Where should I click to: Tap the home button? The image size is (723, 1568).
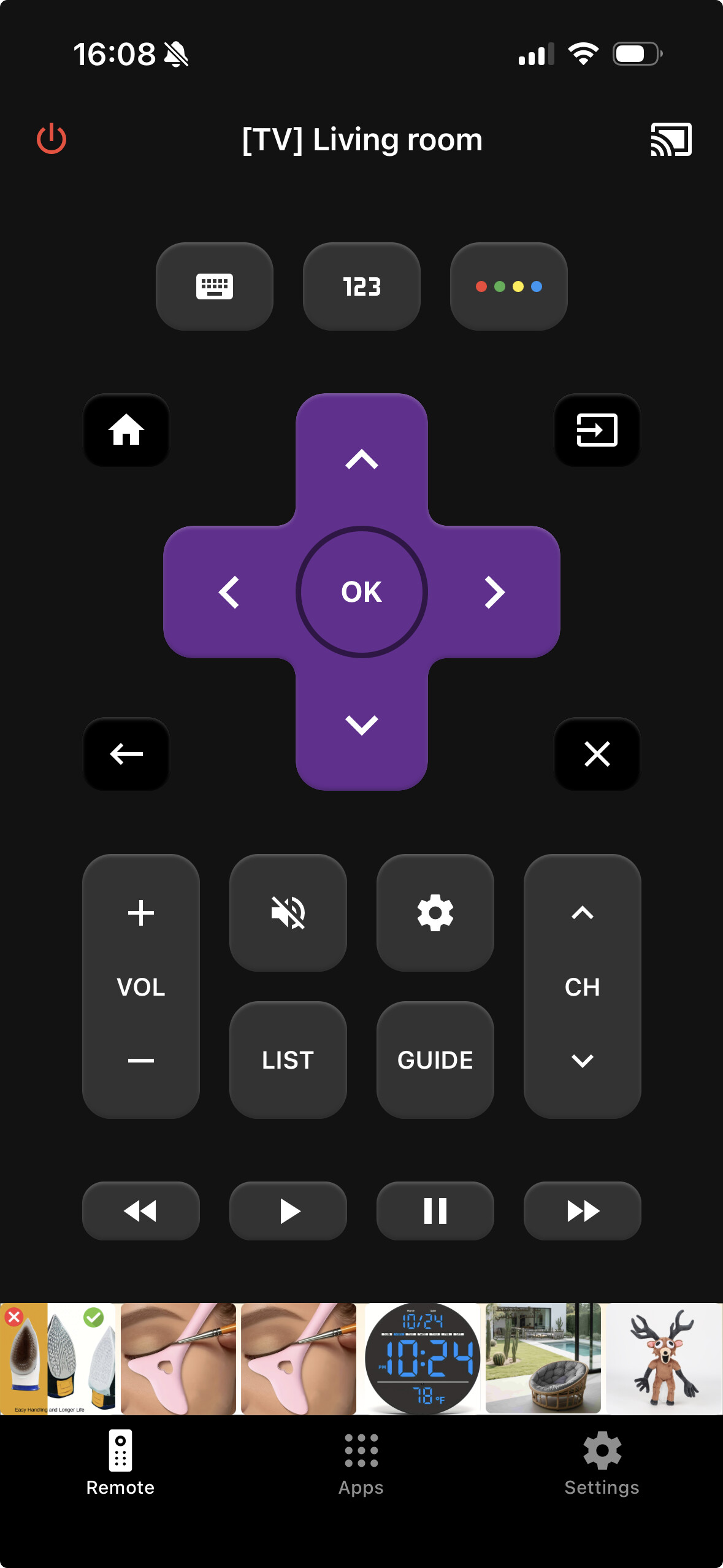tap(126, 430)
